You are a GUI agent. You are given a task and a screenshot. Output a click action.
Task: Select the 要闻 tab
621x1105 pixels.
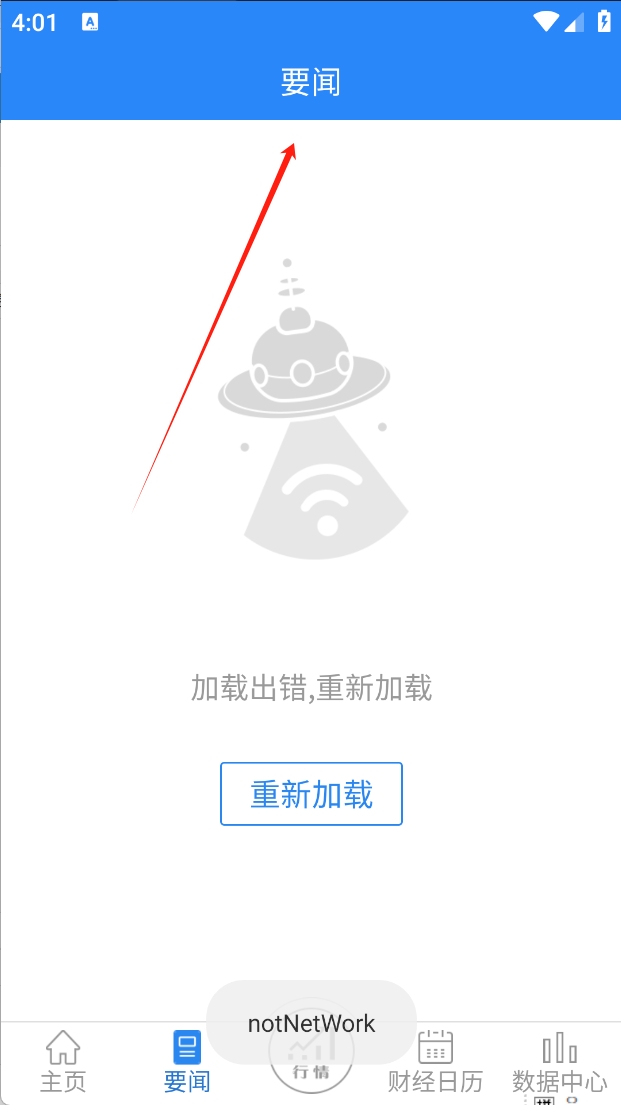pyautogui.click(x=187, y=1061)
